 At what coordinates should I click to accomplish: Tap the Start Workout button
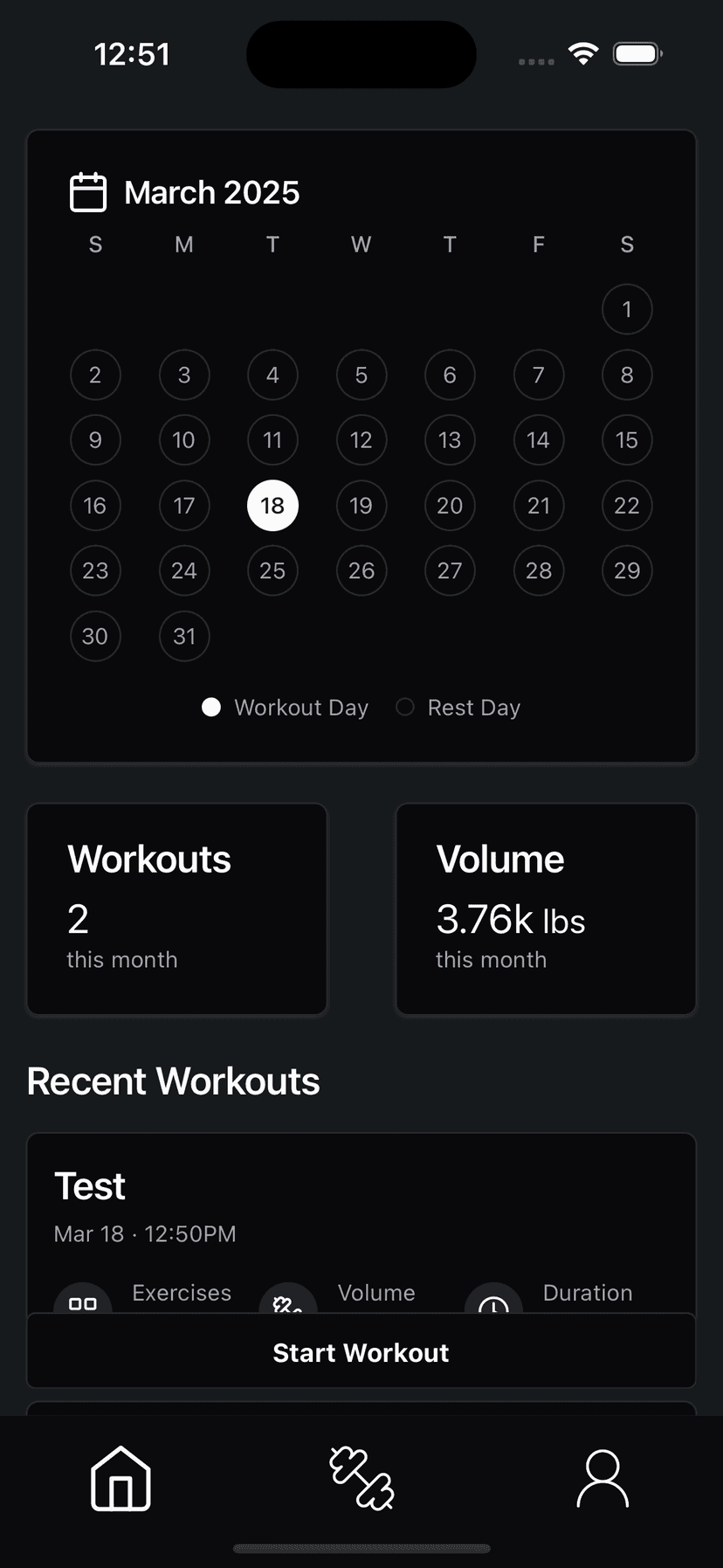pyautogui.click(x=361, y=1352)
